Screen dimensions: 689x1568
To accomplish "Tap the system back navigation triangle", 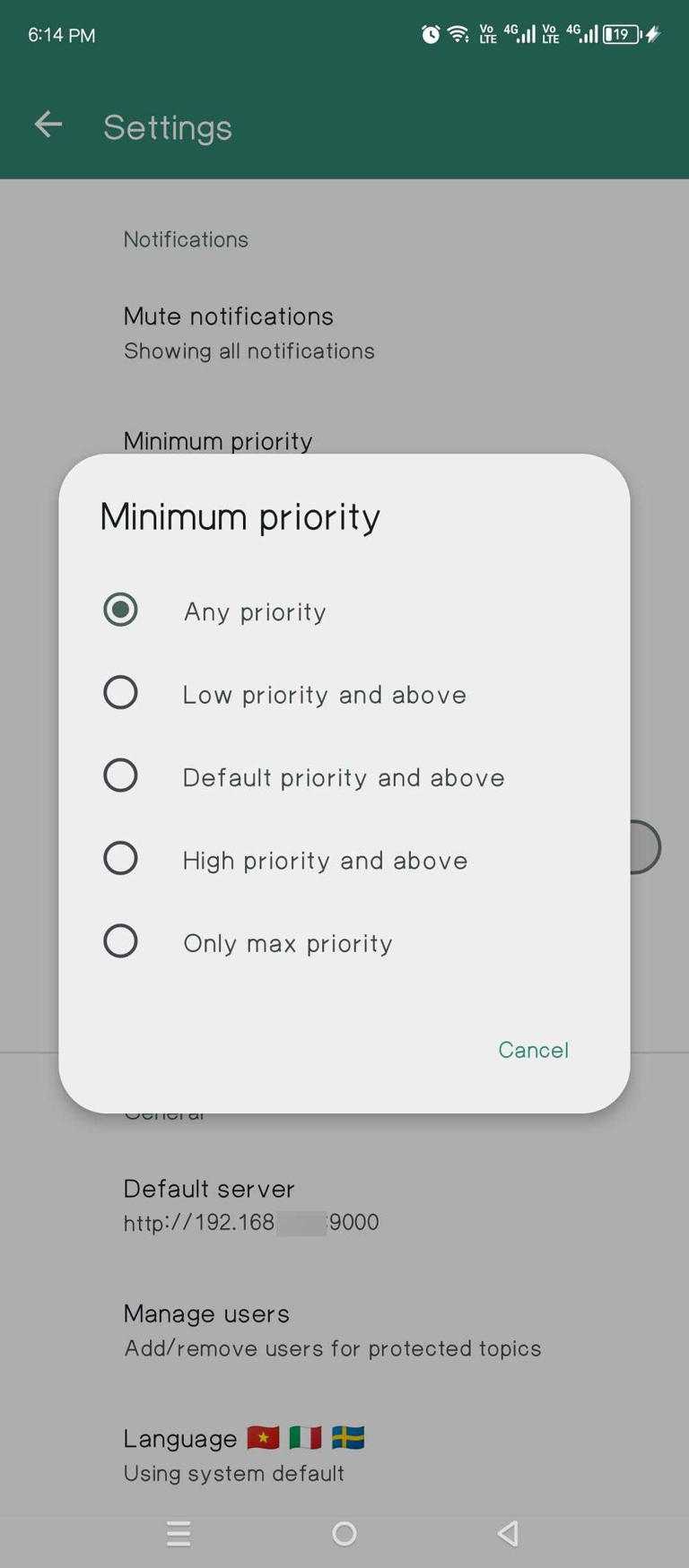I will (x=508, y=1534).
